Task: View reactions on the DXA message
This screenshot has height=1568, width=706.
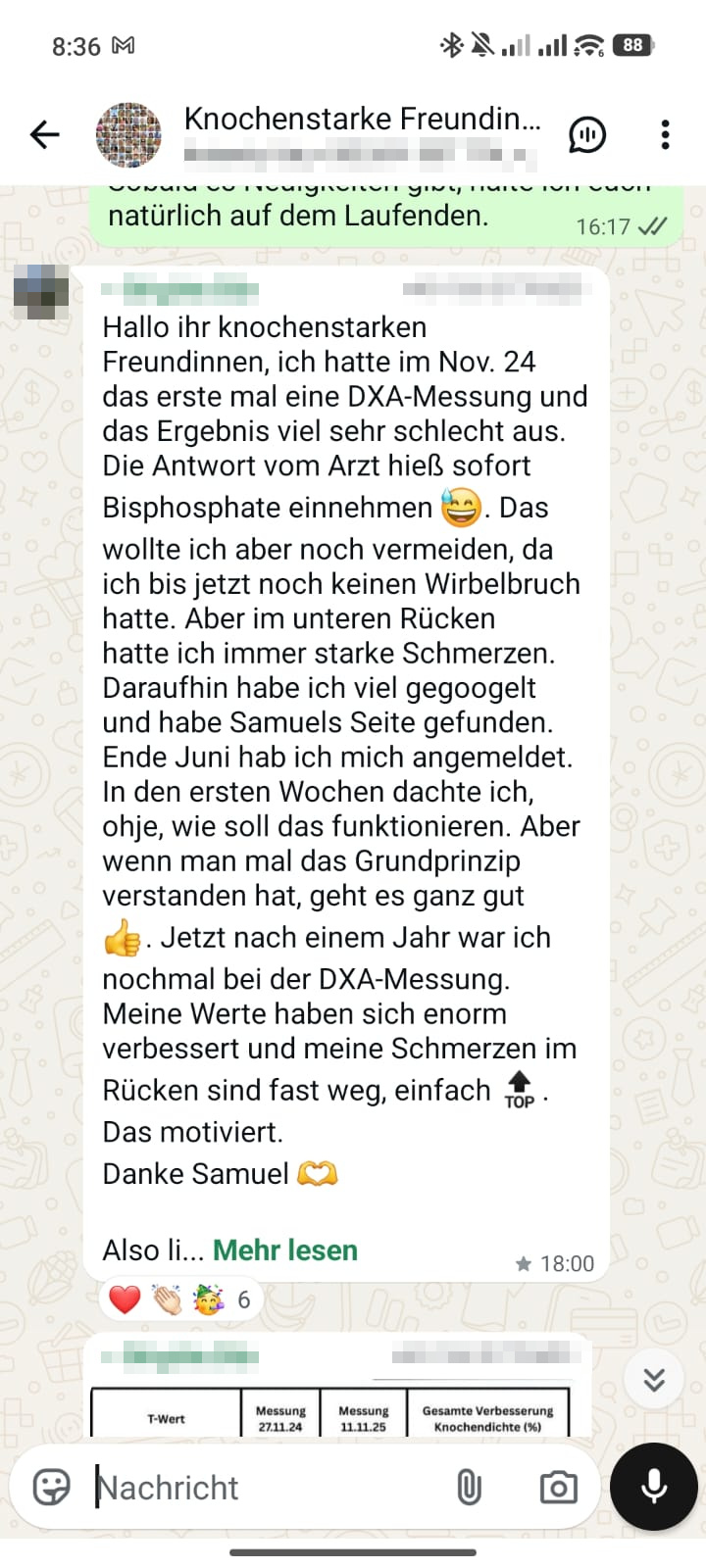Action: tap(180, 1300)
